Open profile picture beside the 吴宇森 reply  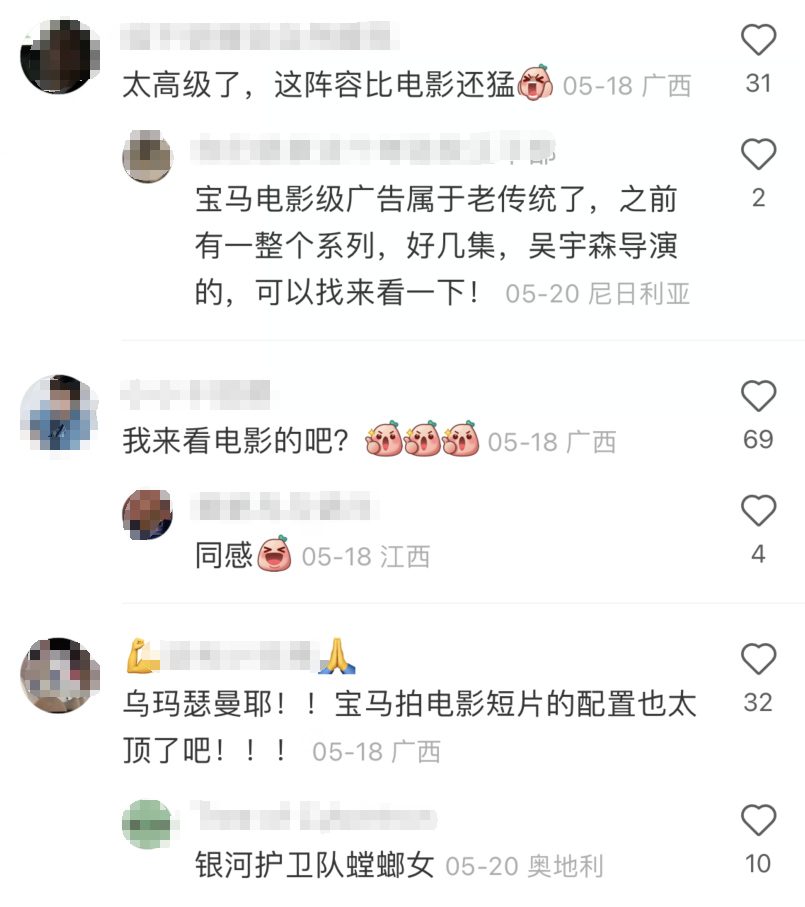147,158
